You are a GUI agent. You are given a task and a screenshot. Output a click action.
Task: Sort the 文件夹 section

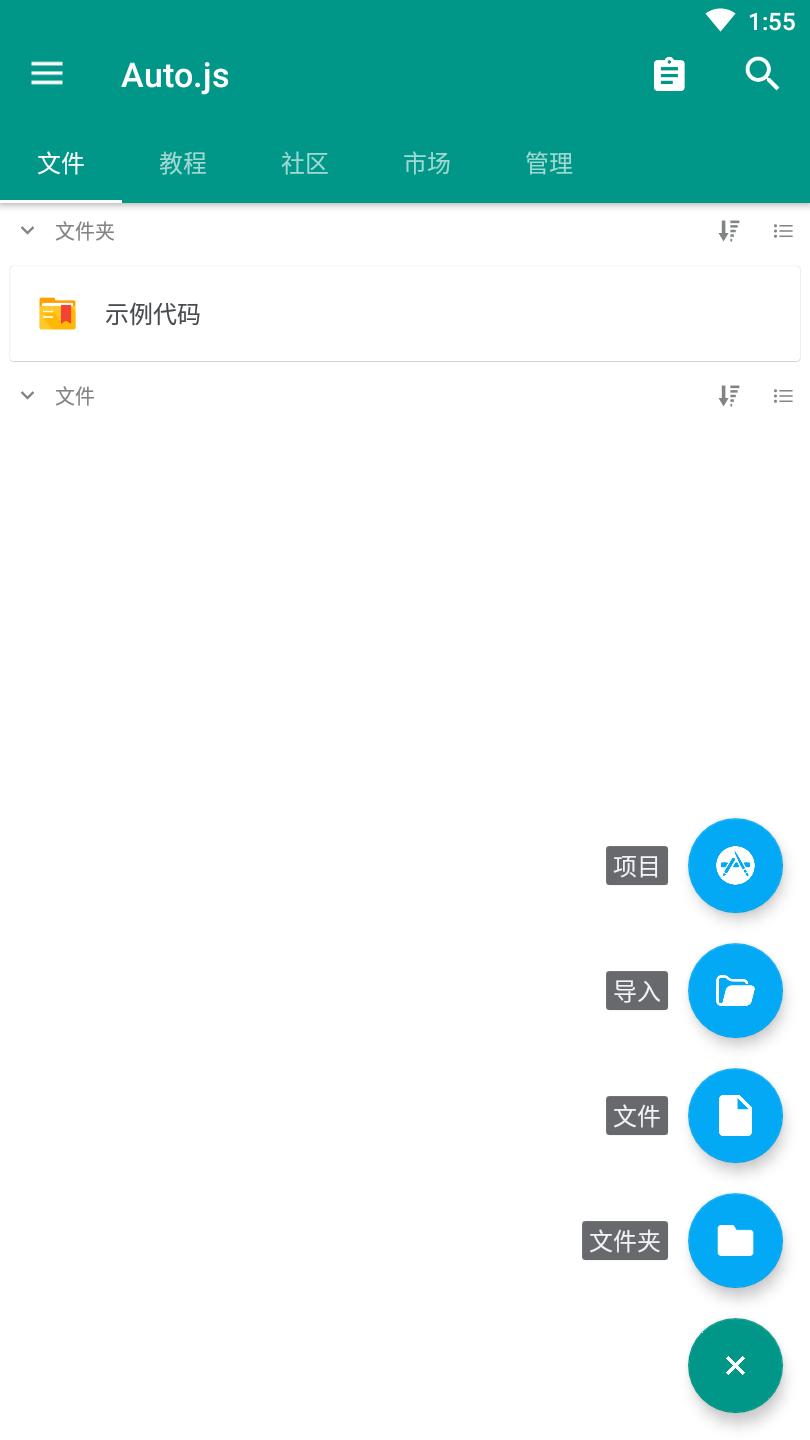tap(729, 231)
